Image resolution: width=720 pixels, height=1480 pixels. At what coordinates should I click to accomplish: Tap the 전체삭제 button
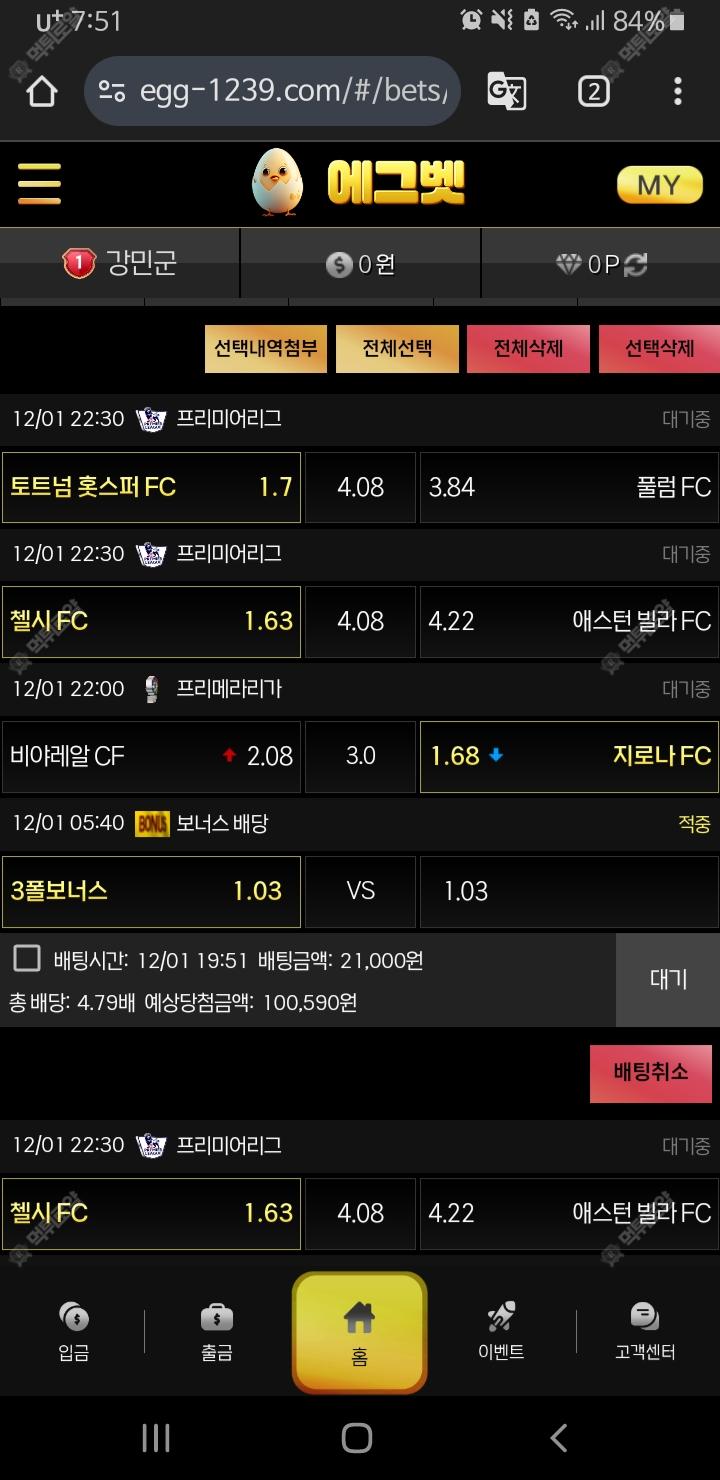tap(528, 349)
